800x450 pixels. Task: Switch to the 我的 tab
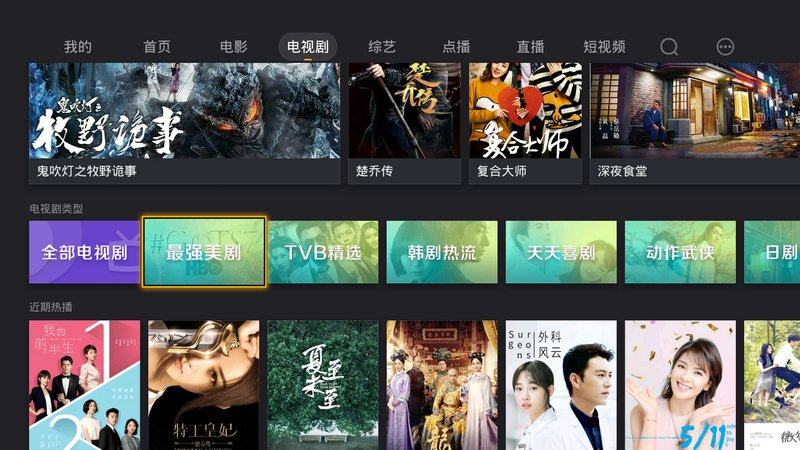pyautogui.click(x=78, y=47)
